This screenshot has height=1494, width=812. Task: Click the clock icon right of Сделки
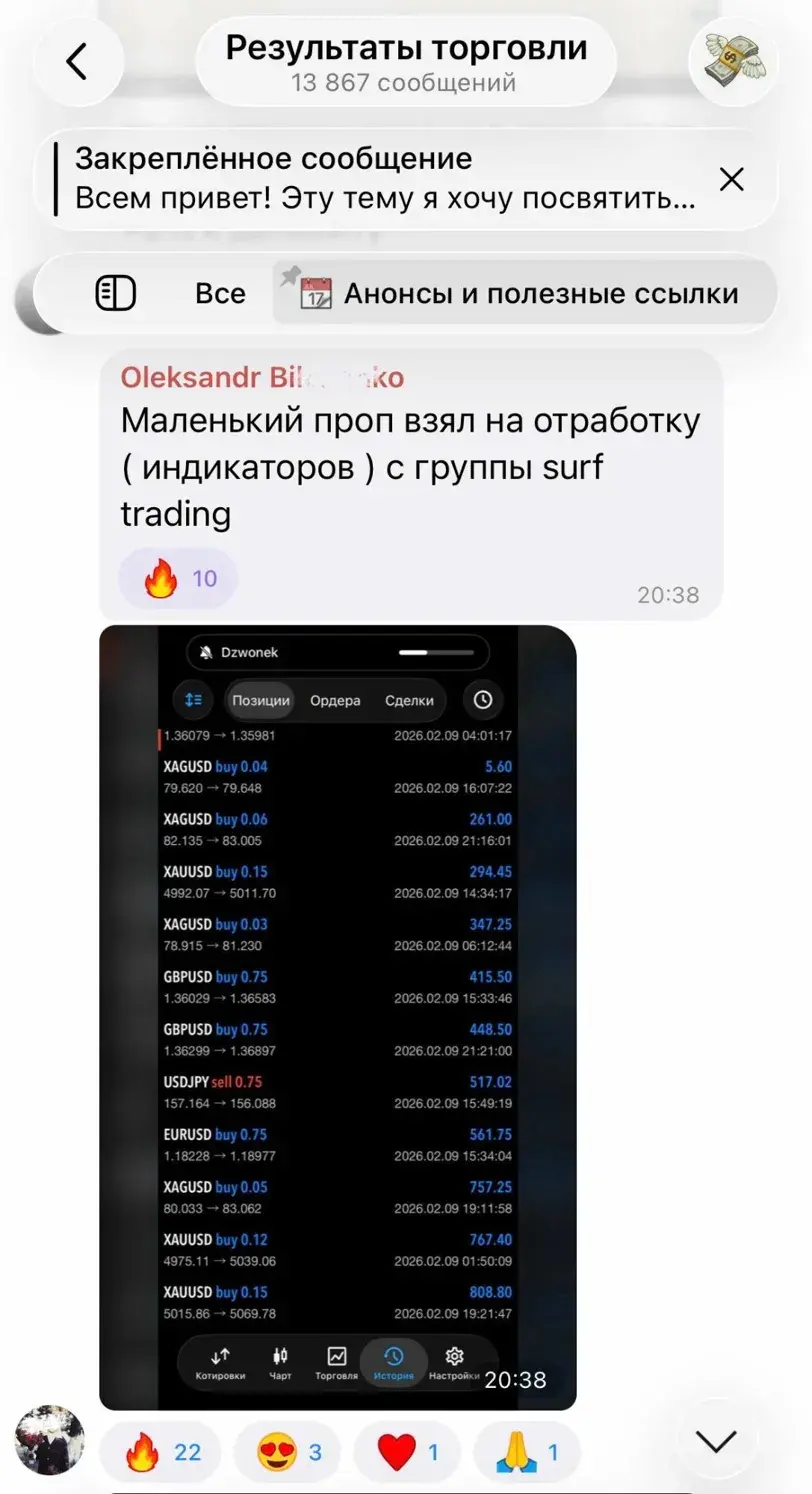click(484, 701)
